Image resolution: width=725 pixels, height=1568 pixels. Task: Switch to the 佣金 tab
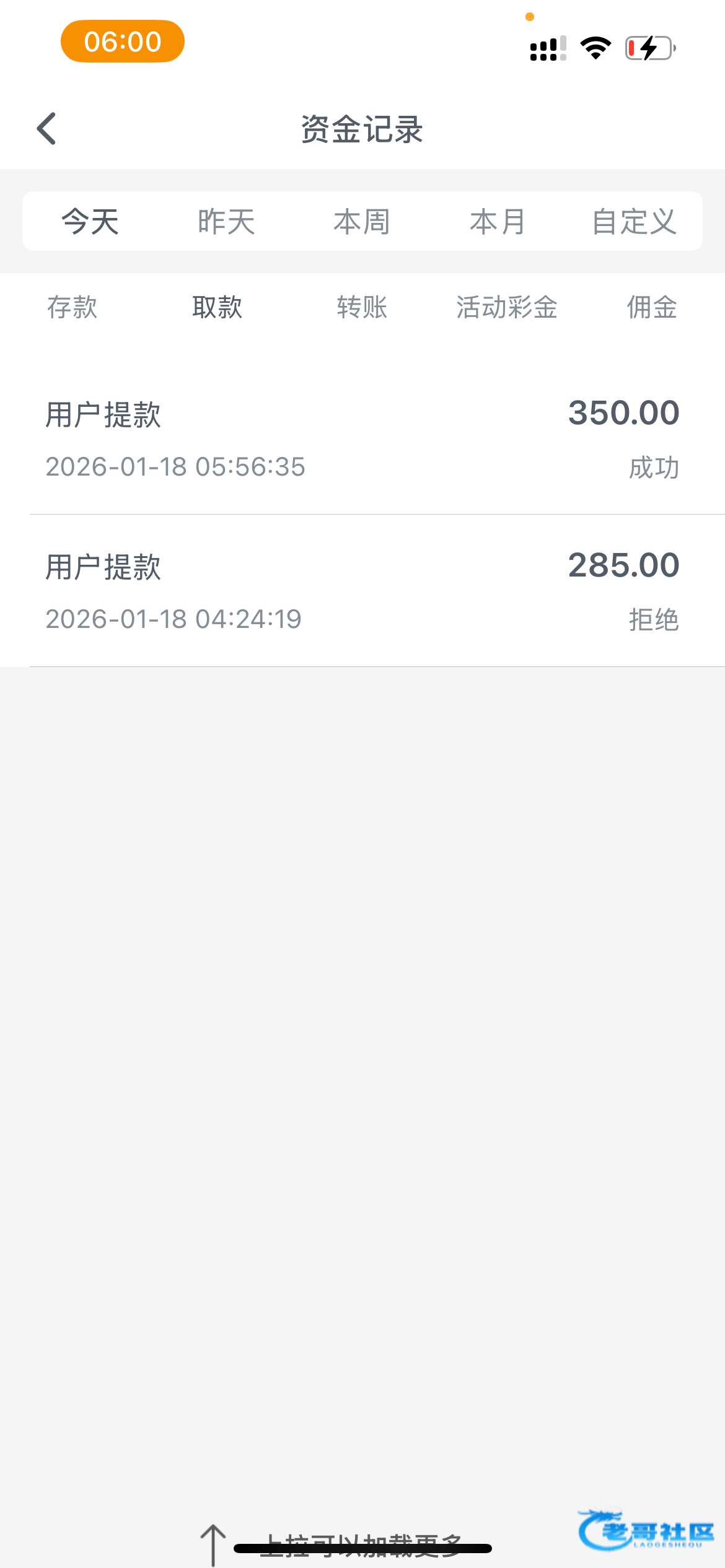click(651, 307)
